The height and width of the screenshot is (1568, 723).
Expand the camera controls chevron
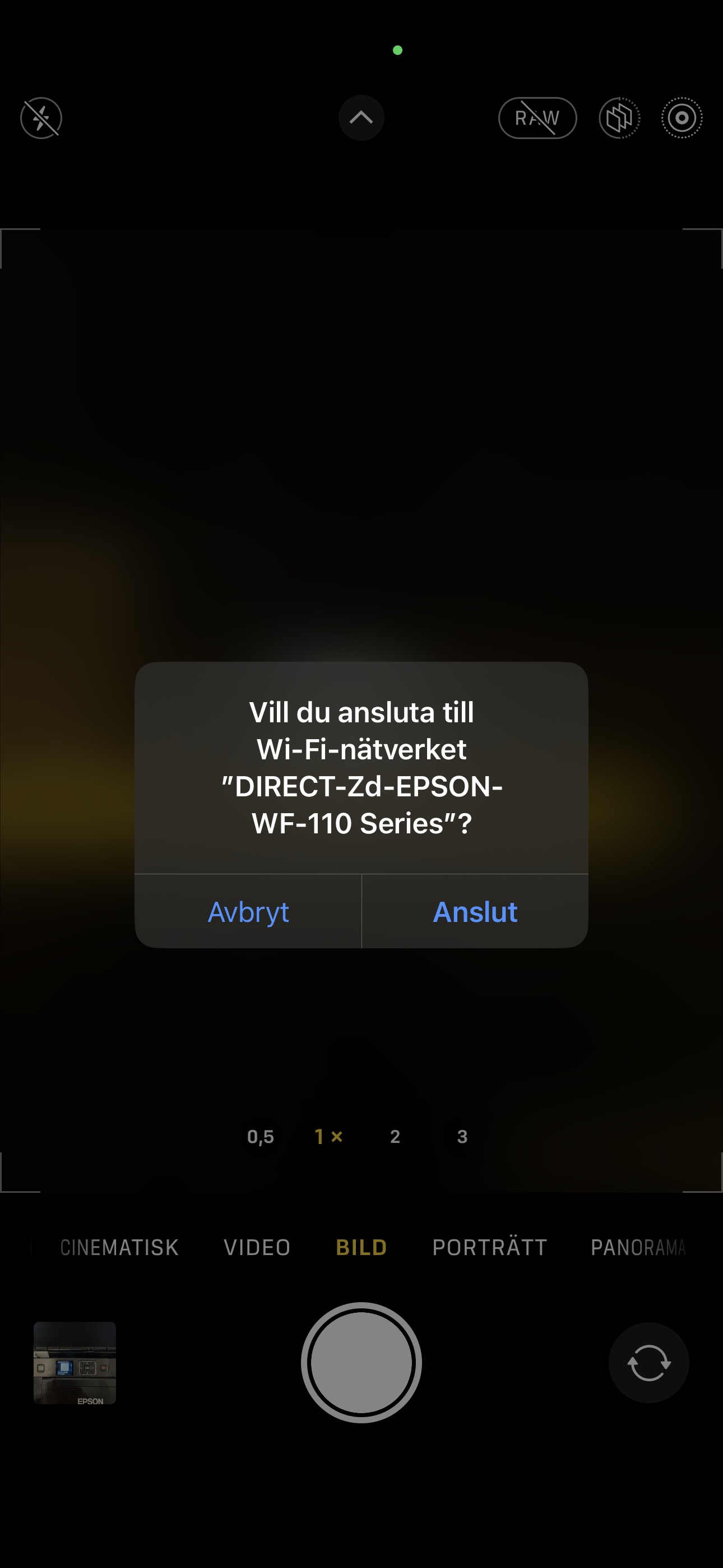pyautogui.click(x=361, y=117)
